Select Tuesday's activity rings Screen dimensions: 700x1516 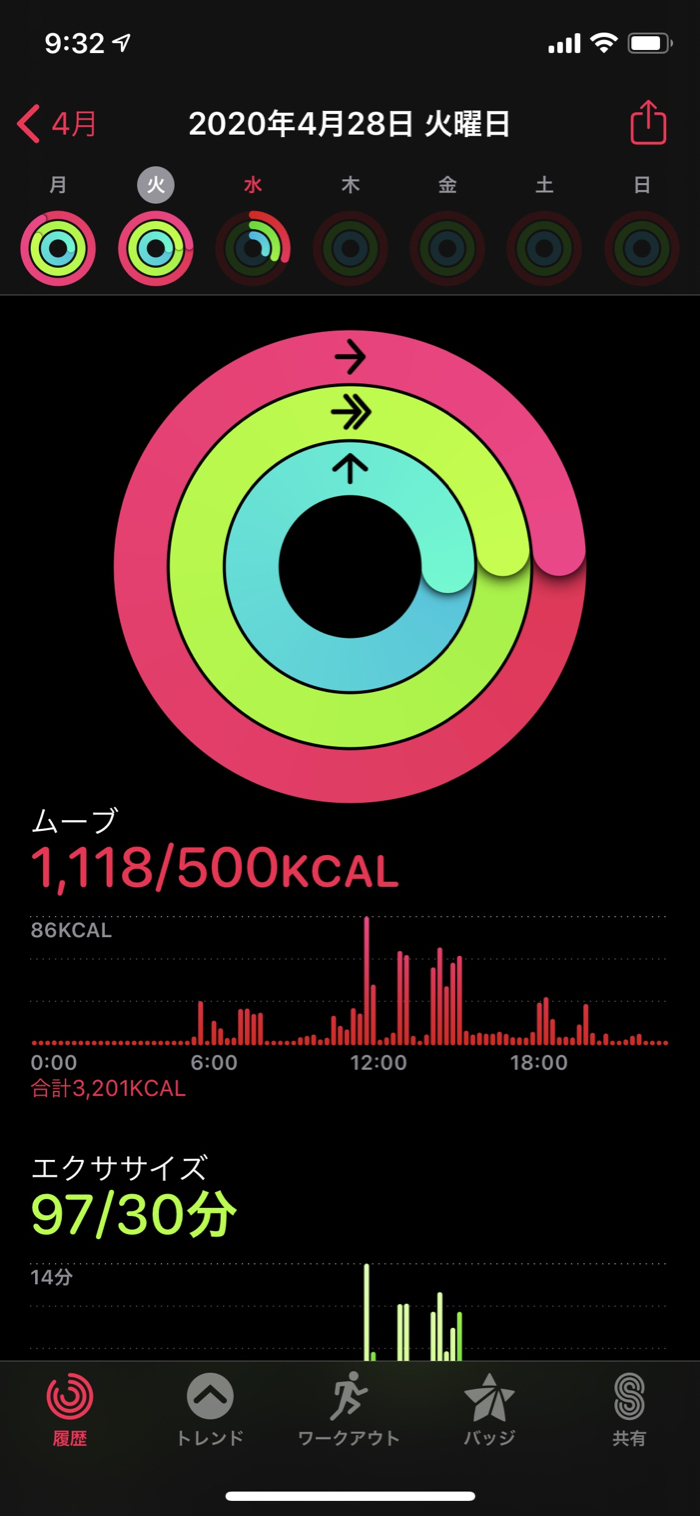(x=155, y=248)
